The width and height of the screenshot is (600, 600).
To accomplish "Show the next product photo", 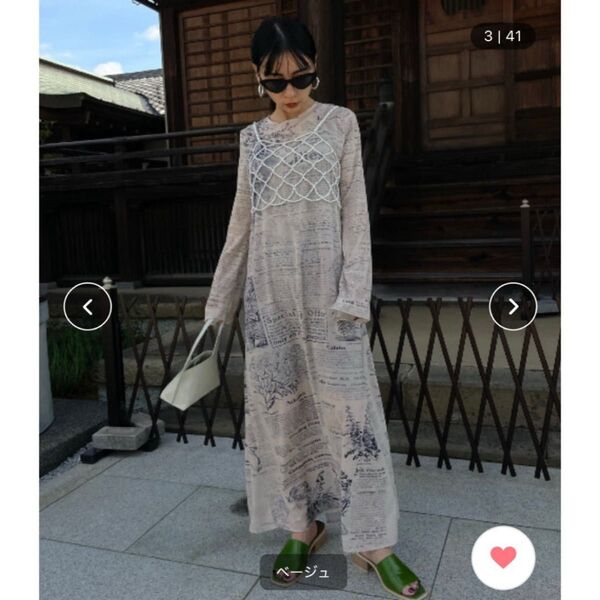I will click(x=513, y=307).
